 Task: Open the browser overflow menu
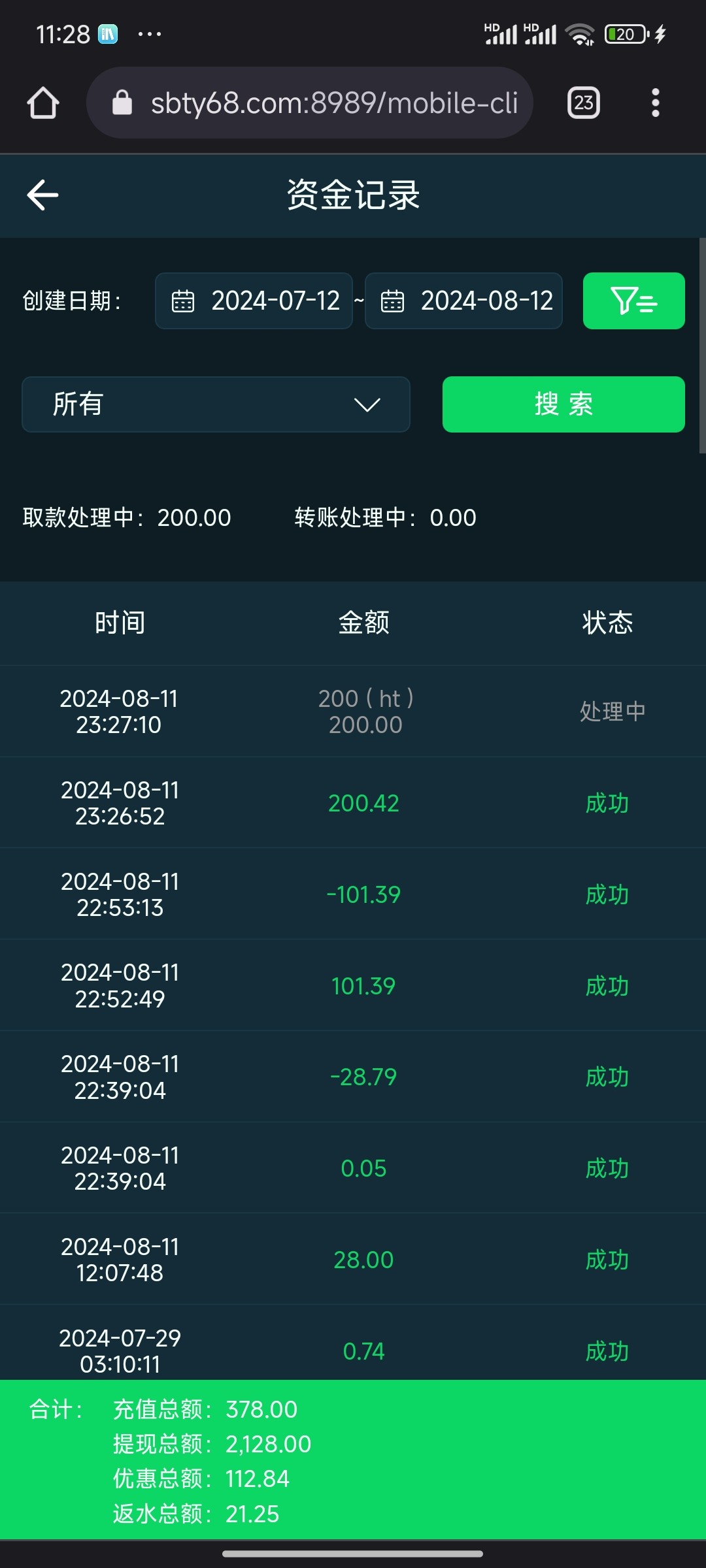655,103
